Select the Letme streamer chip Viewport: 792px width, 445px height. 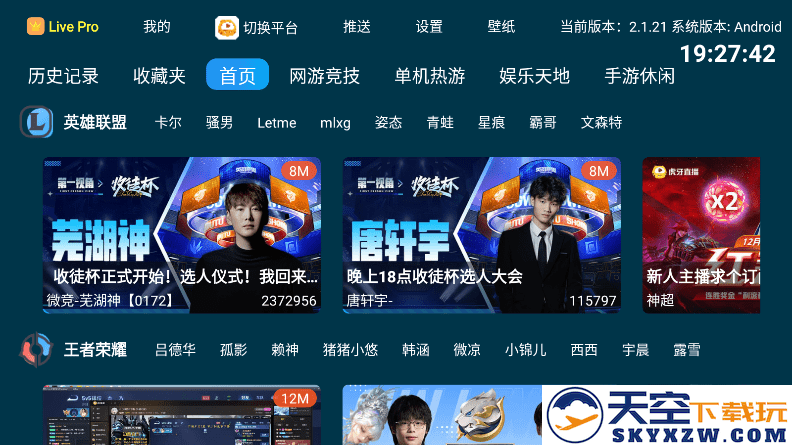[x=276, y=123]
